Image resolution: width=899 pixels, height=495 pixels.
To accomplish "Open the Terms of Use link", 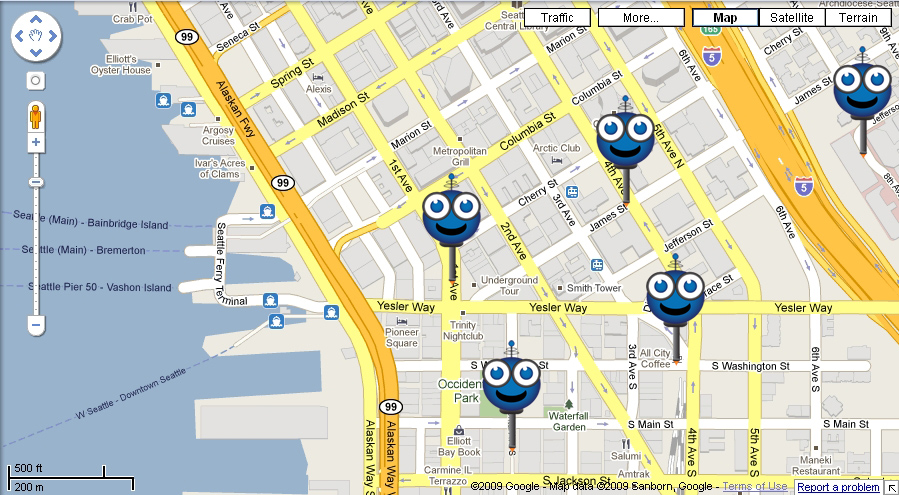I will pyautogui.click(x=754, y=487).
